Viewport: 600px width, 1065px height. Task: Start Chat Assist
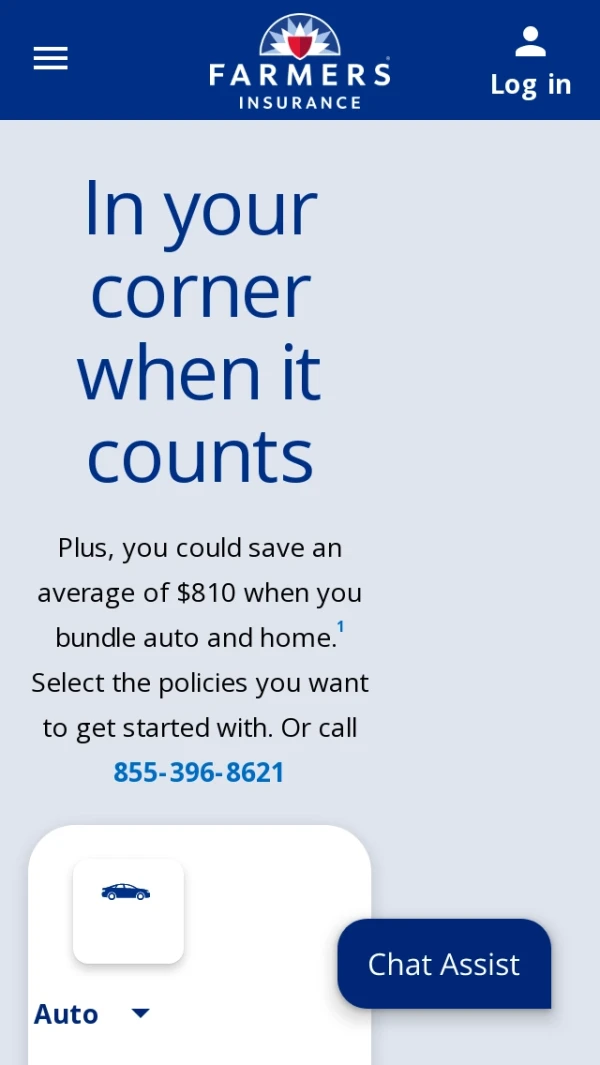444,964
